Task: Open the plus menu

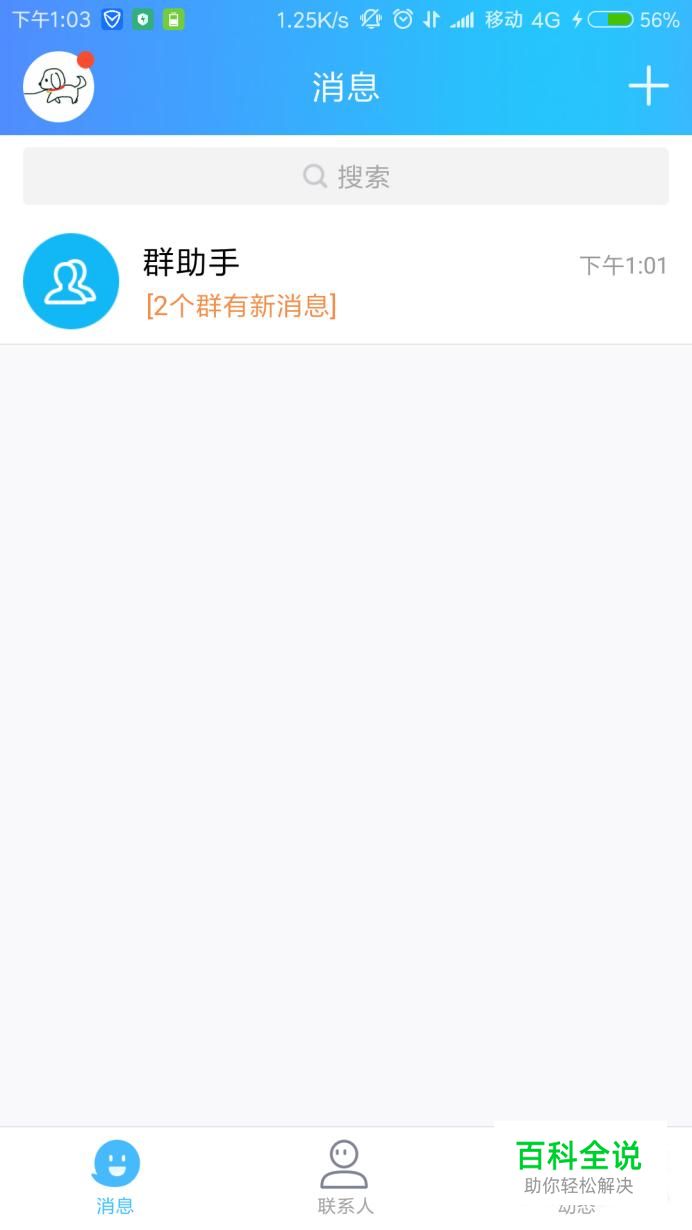Action: pos(648,86)
